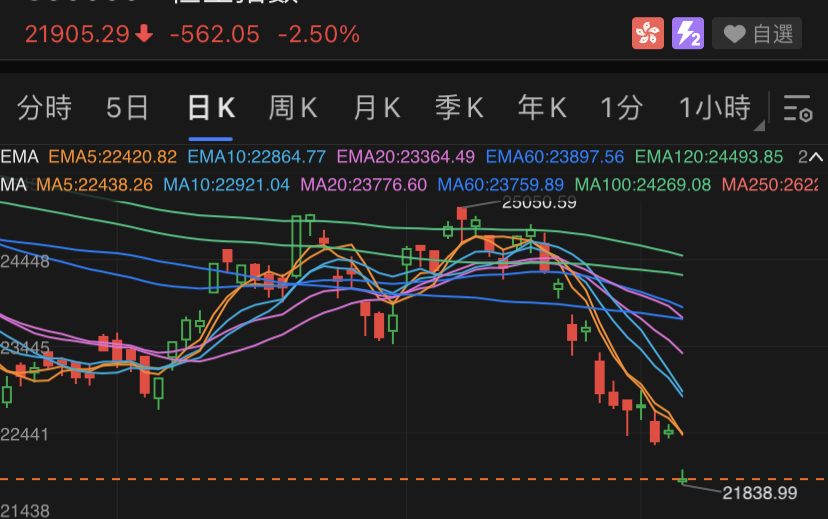This screenshot has width=828, height=519.
Task: Switch to the 周K tab
Action: 293,107
